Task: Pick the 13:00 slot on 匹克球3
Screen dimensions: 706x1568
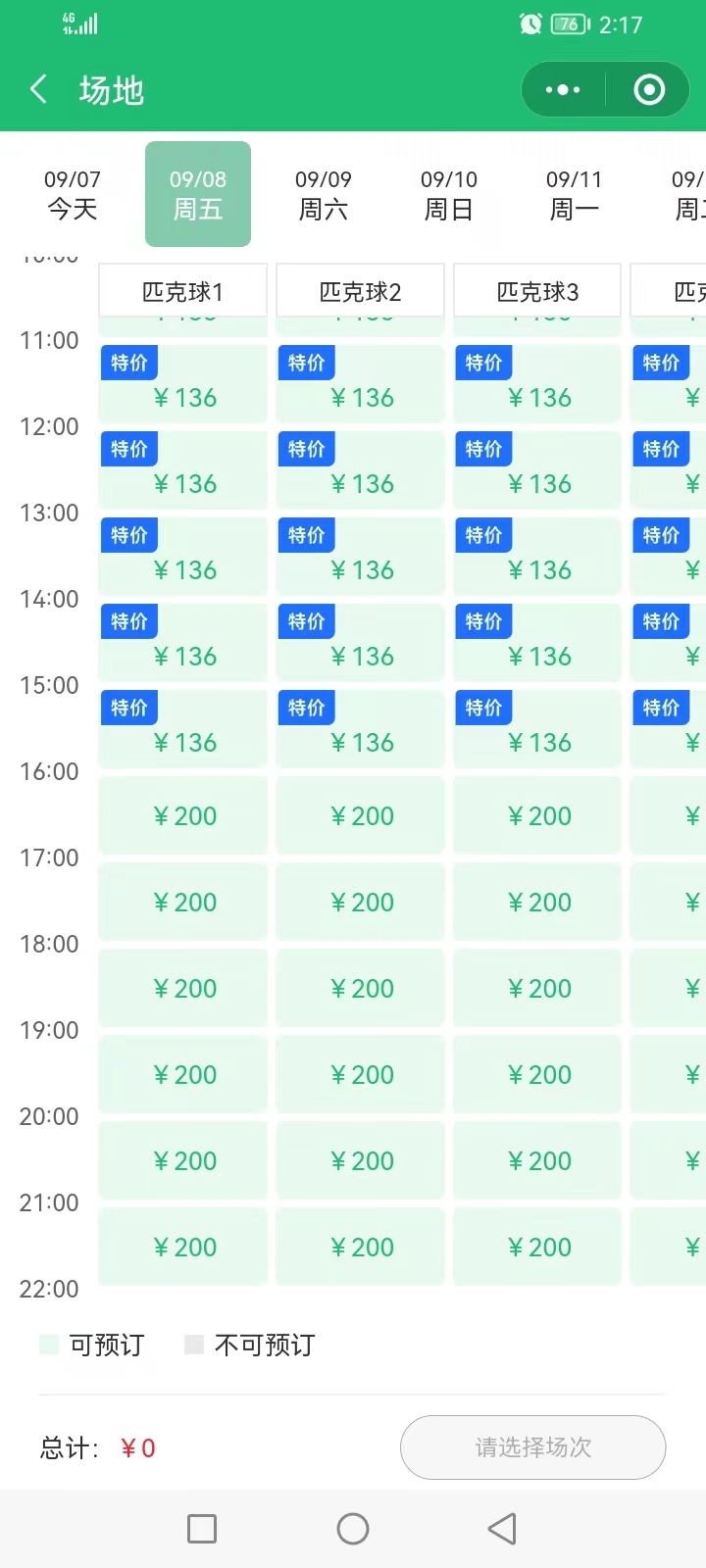Action: 537,557
